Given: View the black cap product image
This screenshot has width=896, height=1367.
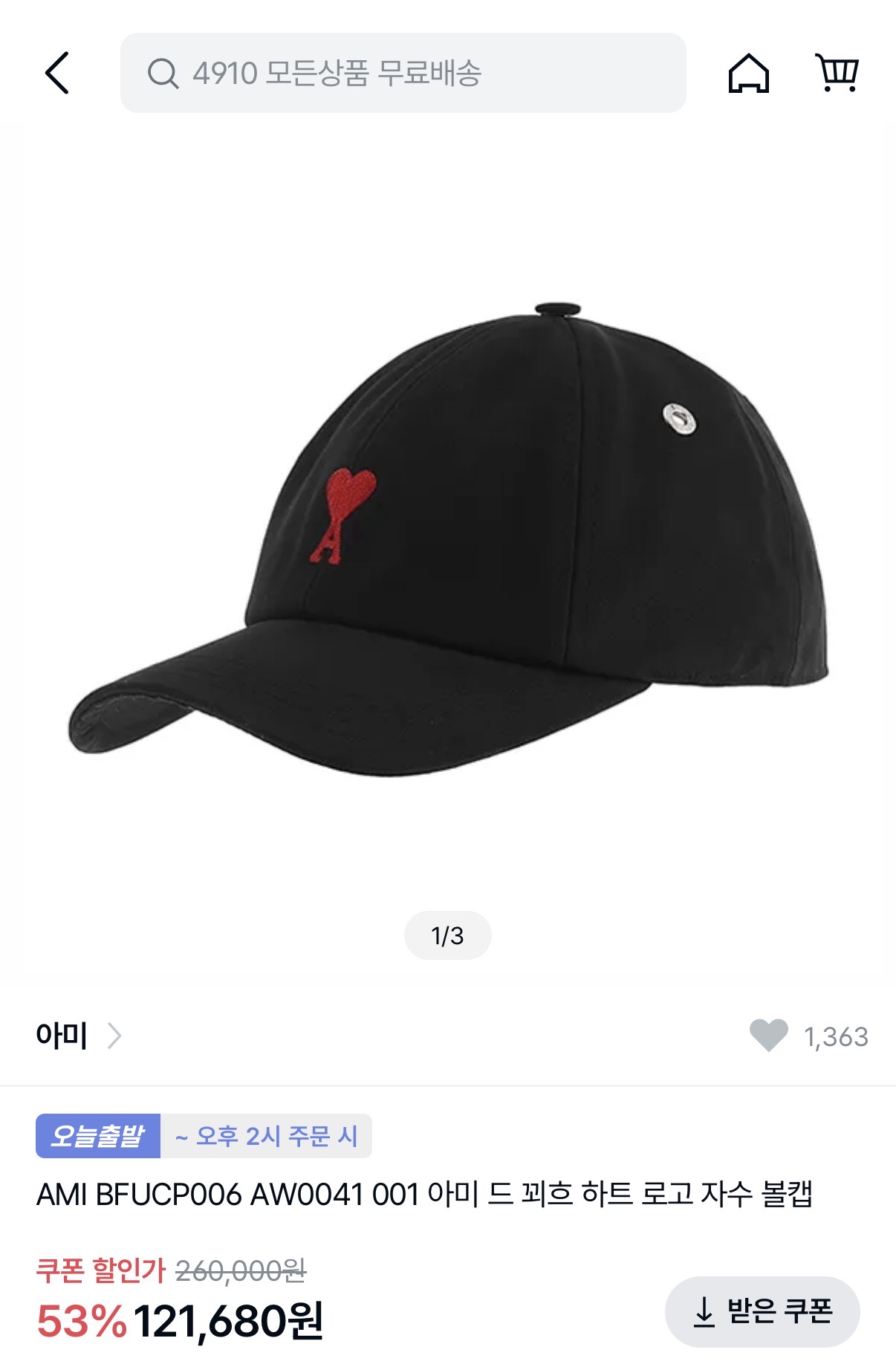Looking at the screenshot, I should (x=448, y=542).
